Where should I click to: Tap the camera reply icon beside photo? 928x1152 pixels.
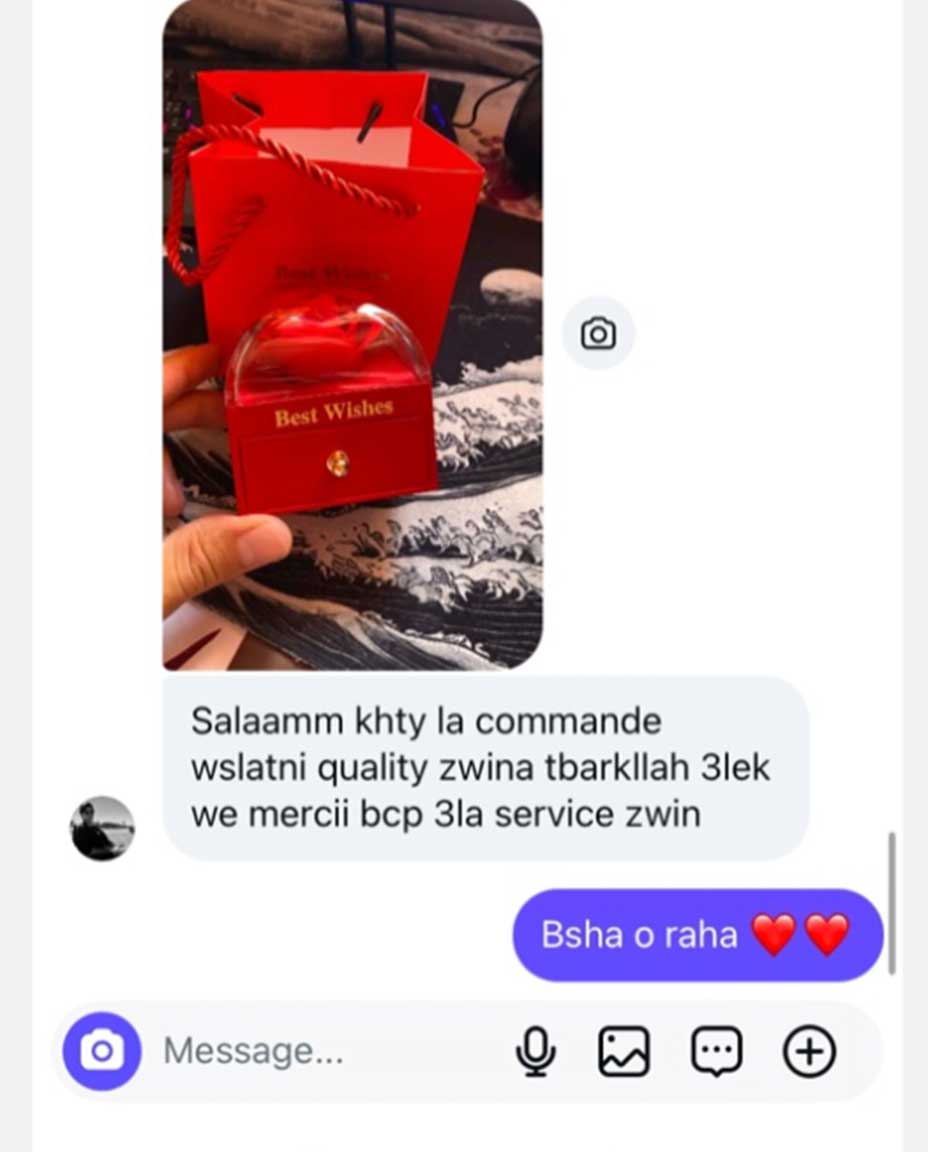pos(598,334)
